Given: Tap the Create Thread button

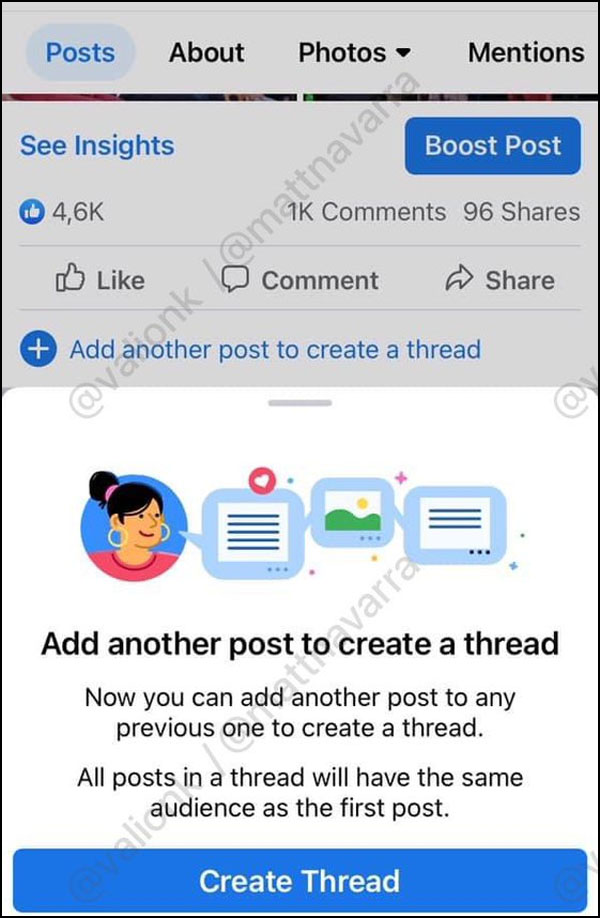Looking at the screenshot, I should pyautogui.click(x=300, y=881).
